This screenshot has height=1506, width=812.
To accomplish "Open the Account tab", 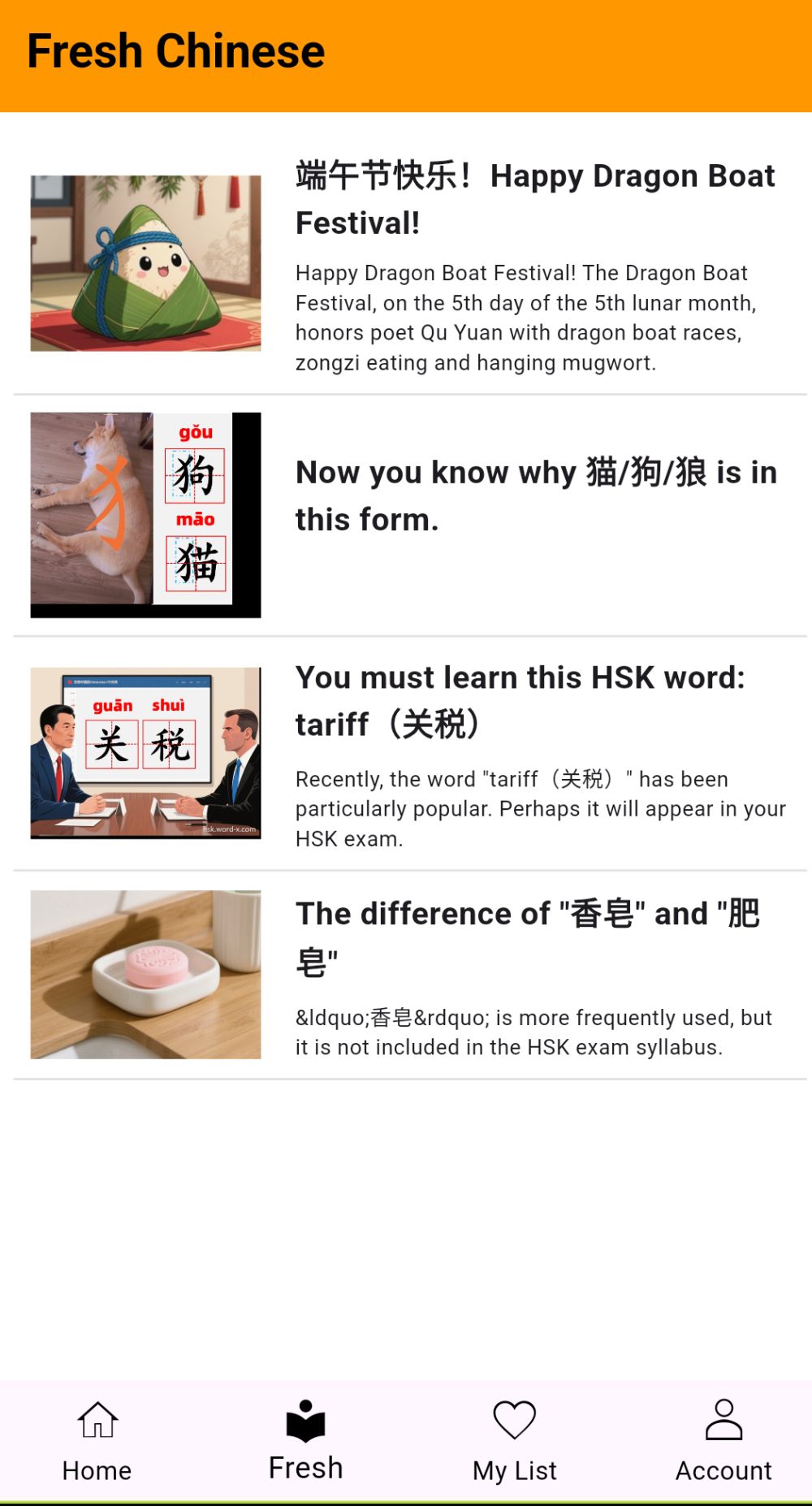I will [723, 1442].
